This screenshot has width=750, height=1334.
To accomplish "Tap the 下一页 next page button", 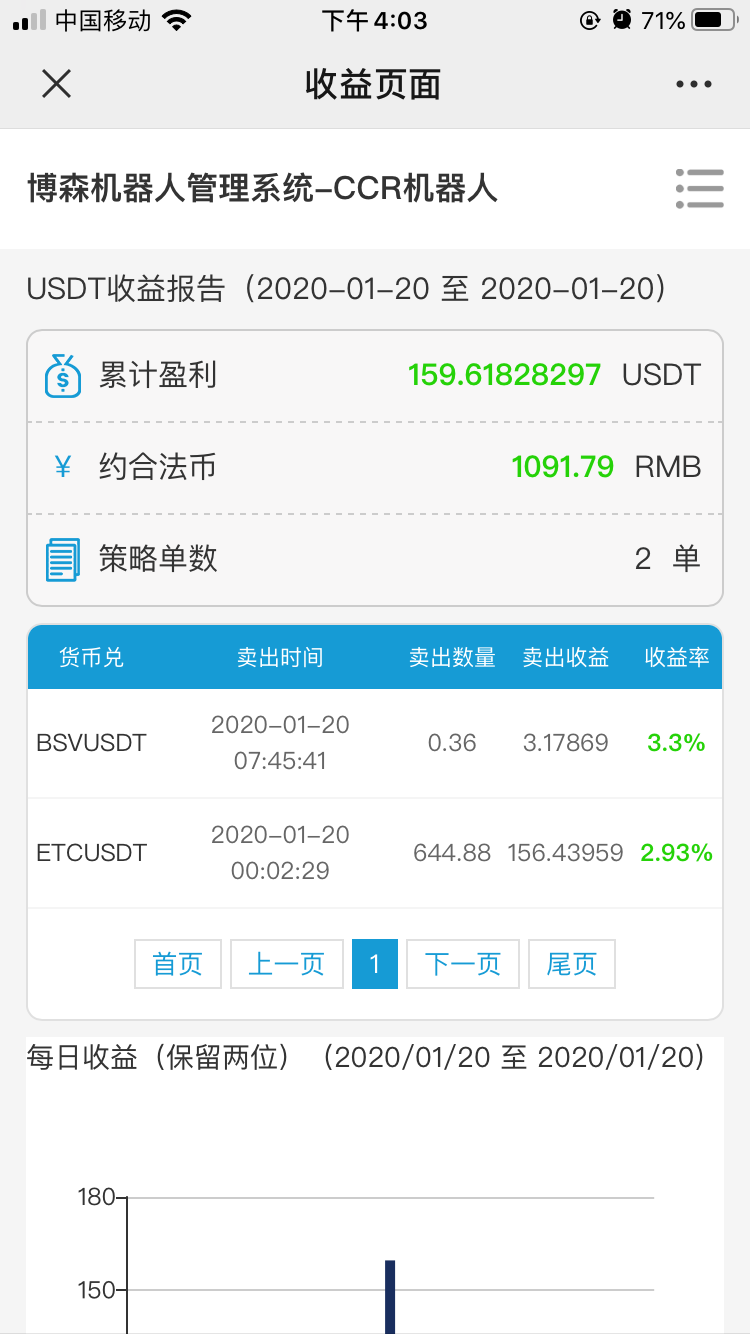I will [x=463, y=964].
